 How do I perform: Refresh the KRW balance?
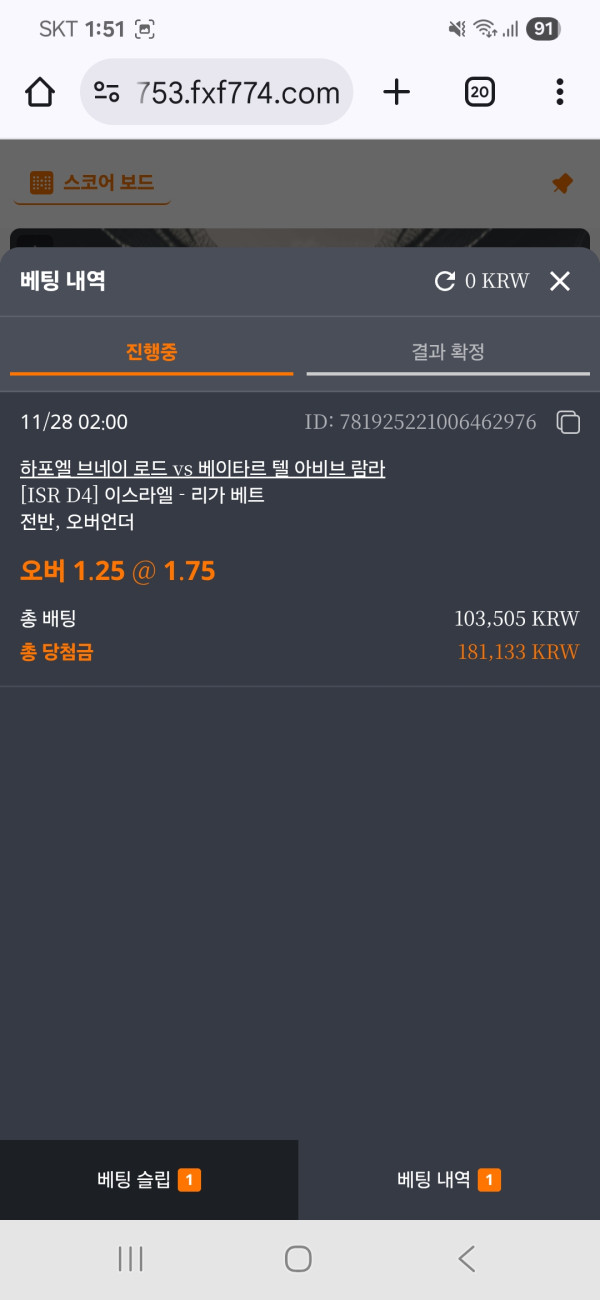point(445,282)
